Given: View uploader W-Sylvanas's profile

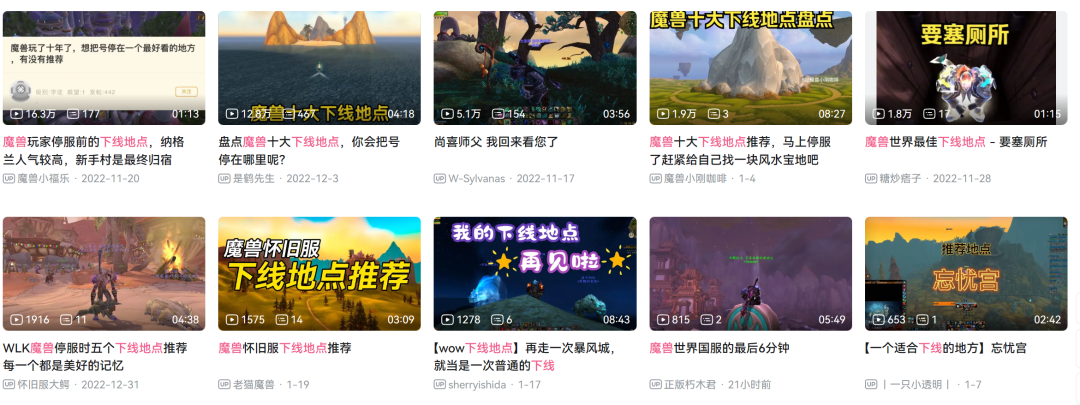Looking at the screenshot, I should tap(475, 178).
